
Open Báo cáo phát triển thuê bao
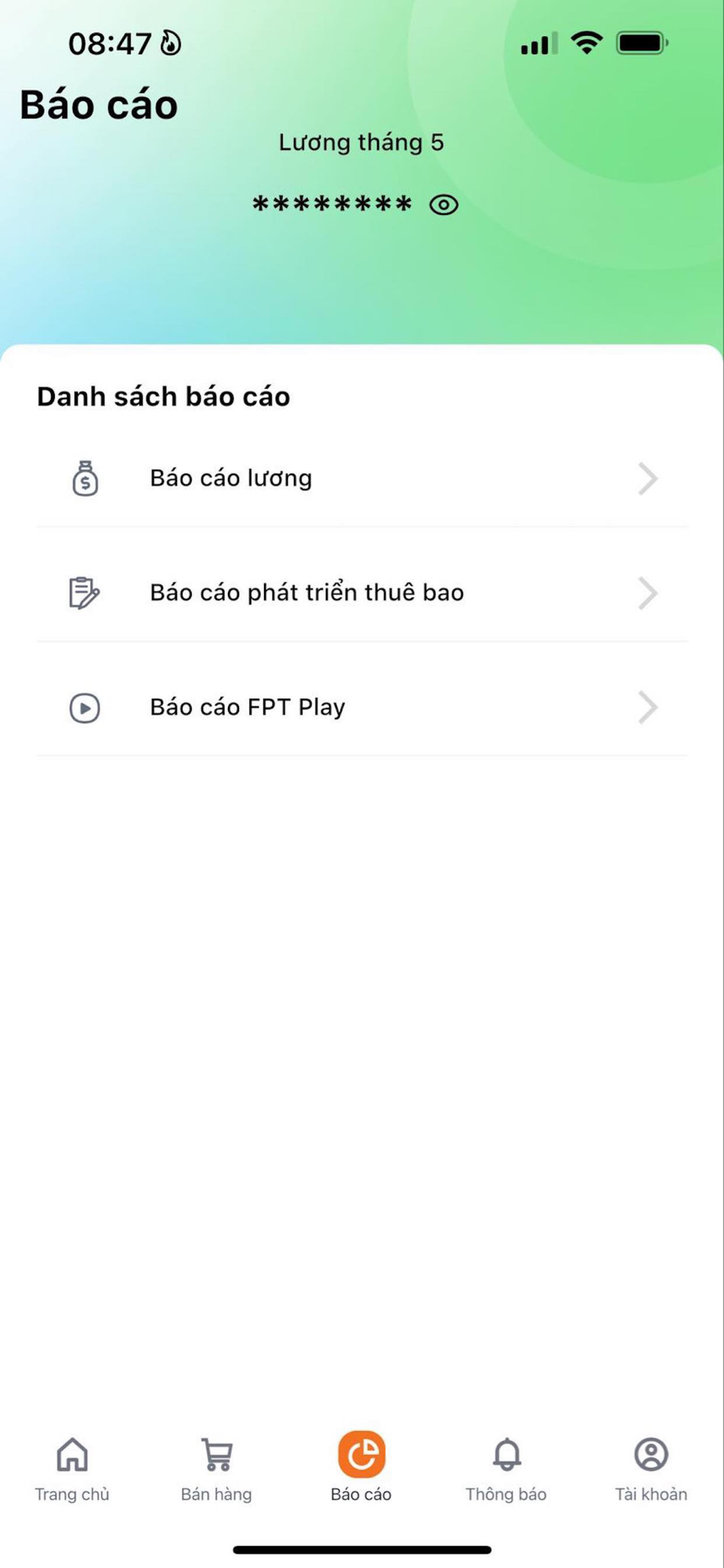click(362, 593)
